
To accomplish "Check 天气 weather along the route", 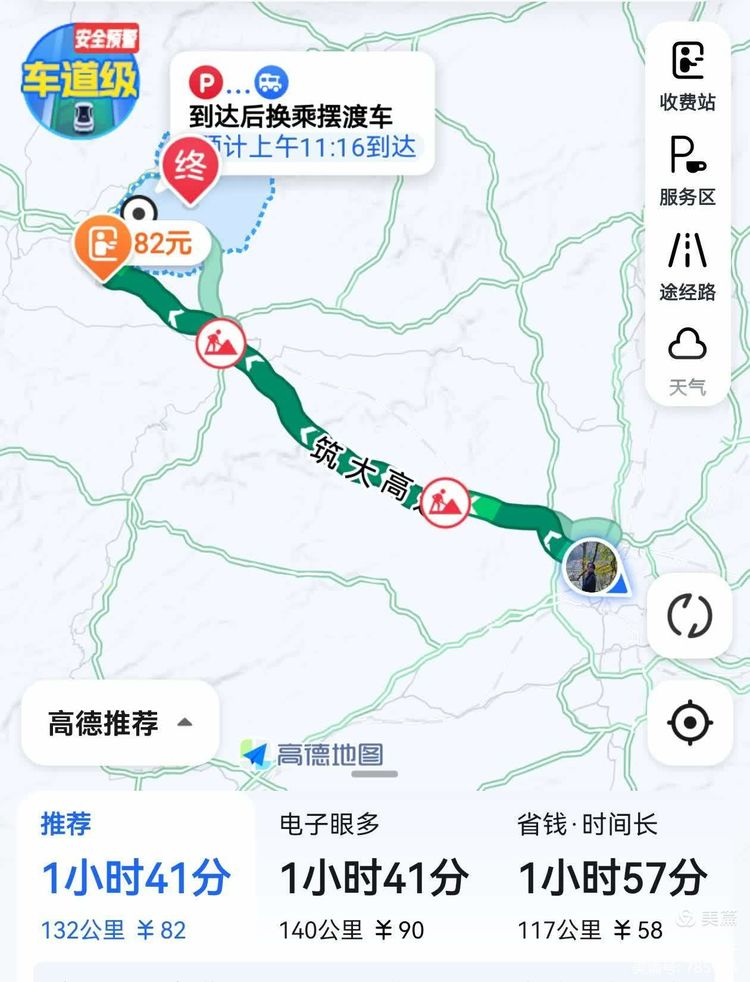I will pyautogui.click(x=688, y=360).
